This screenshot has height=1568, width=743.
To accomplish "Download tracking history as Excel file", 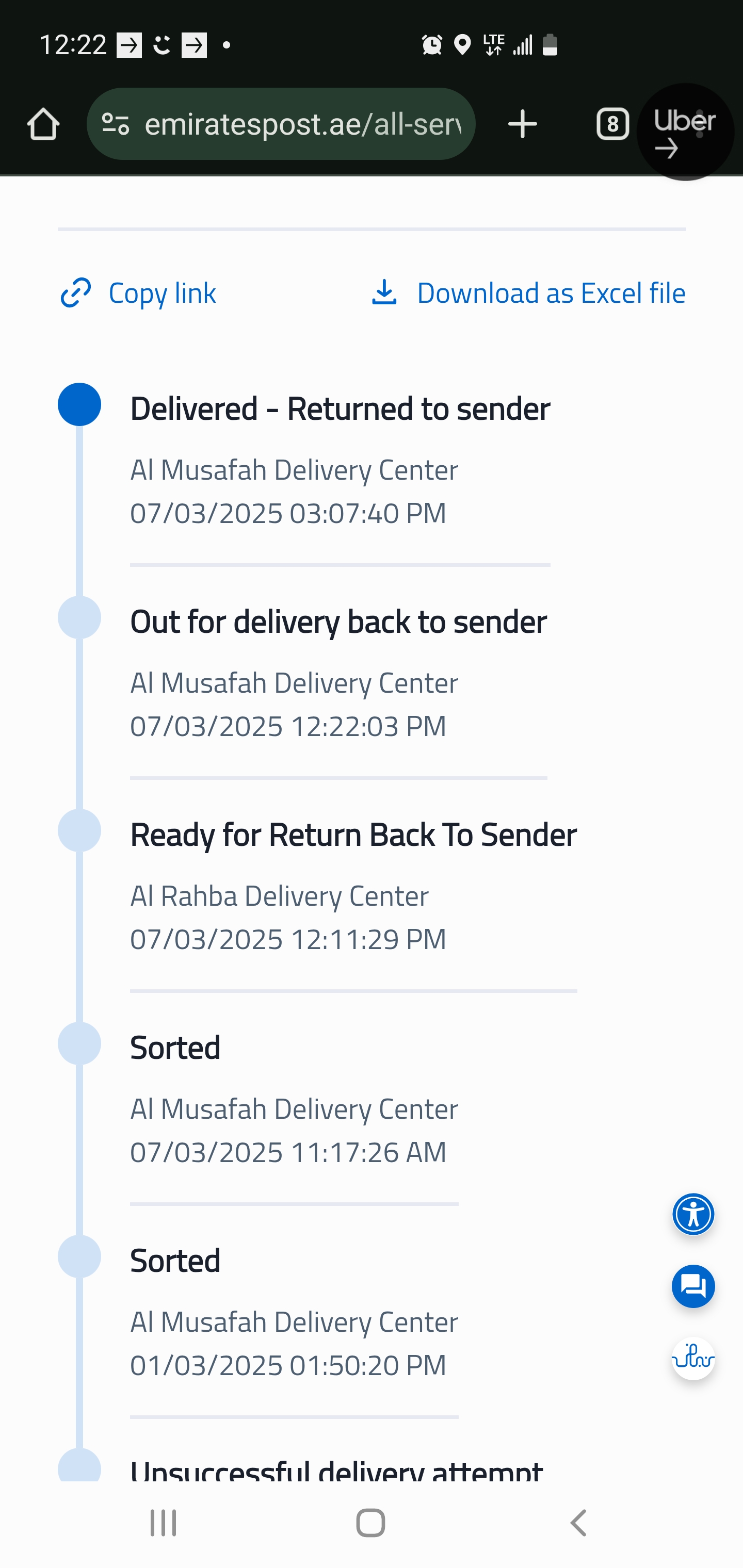I will pos(529,293).
